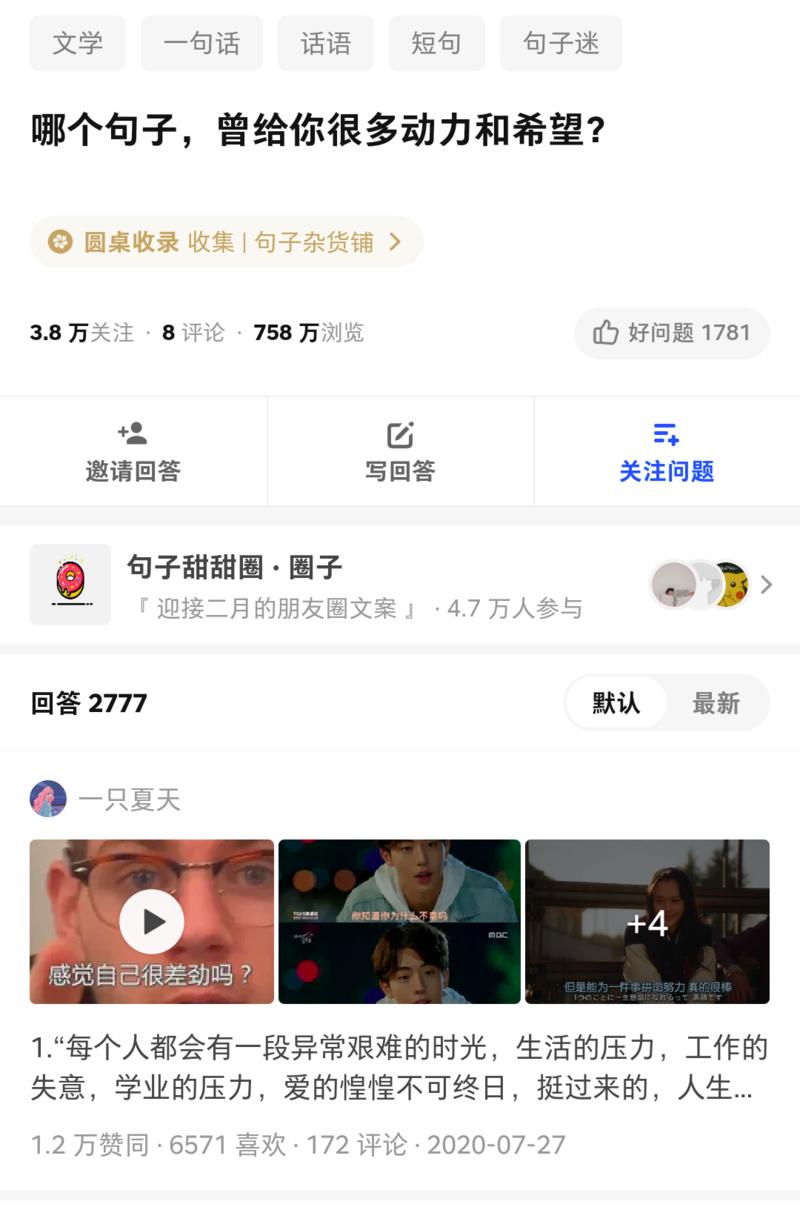Open the middle video thumbnail
Screen dimensions: 800x1207
coord(400,921)
